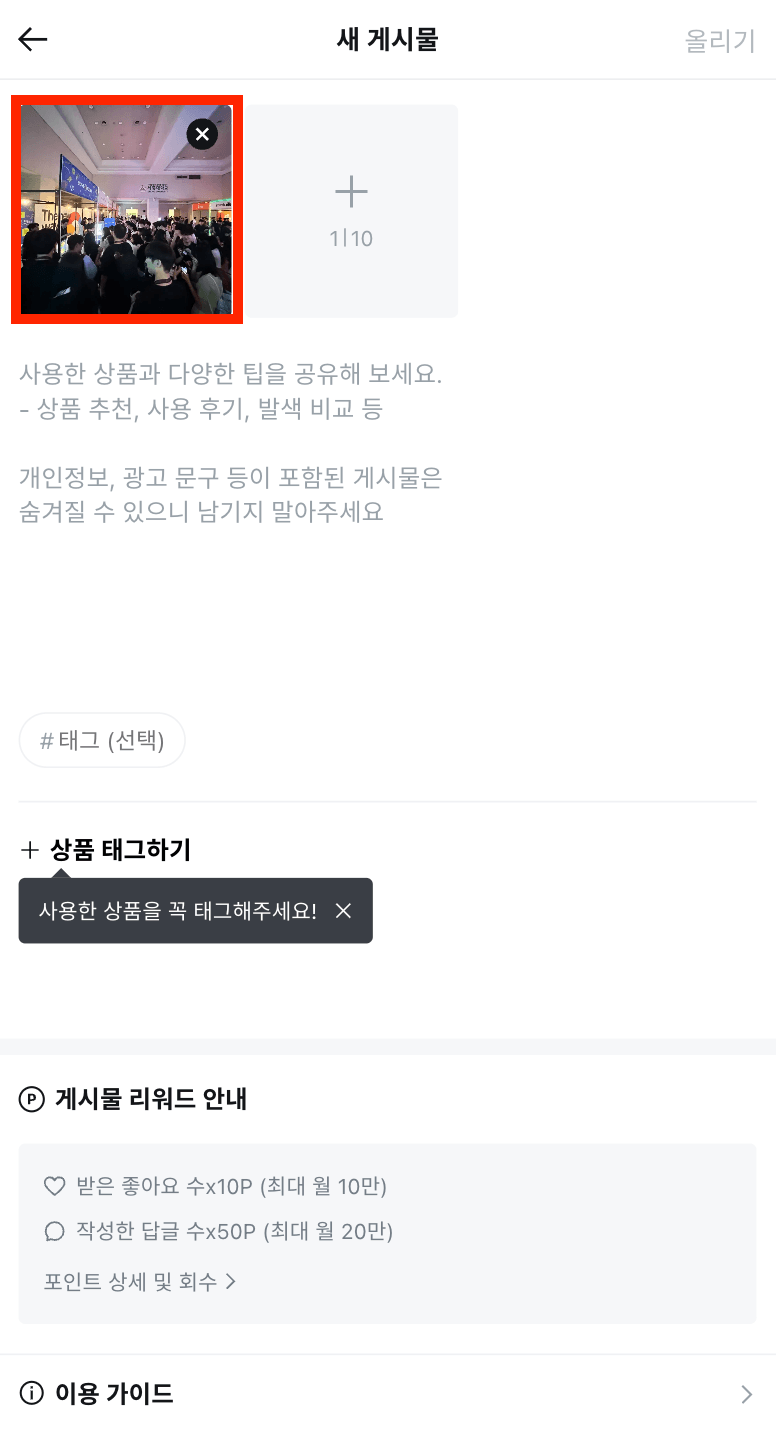Add a hashtag via #태그 (선택) chip
This screenshot has height=1432, width=776.
[x=102, y=741]
